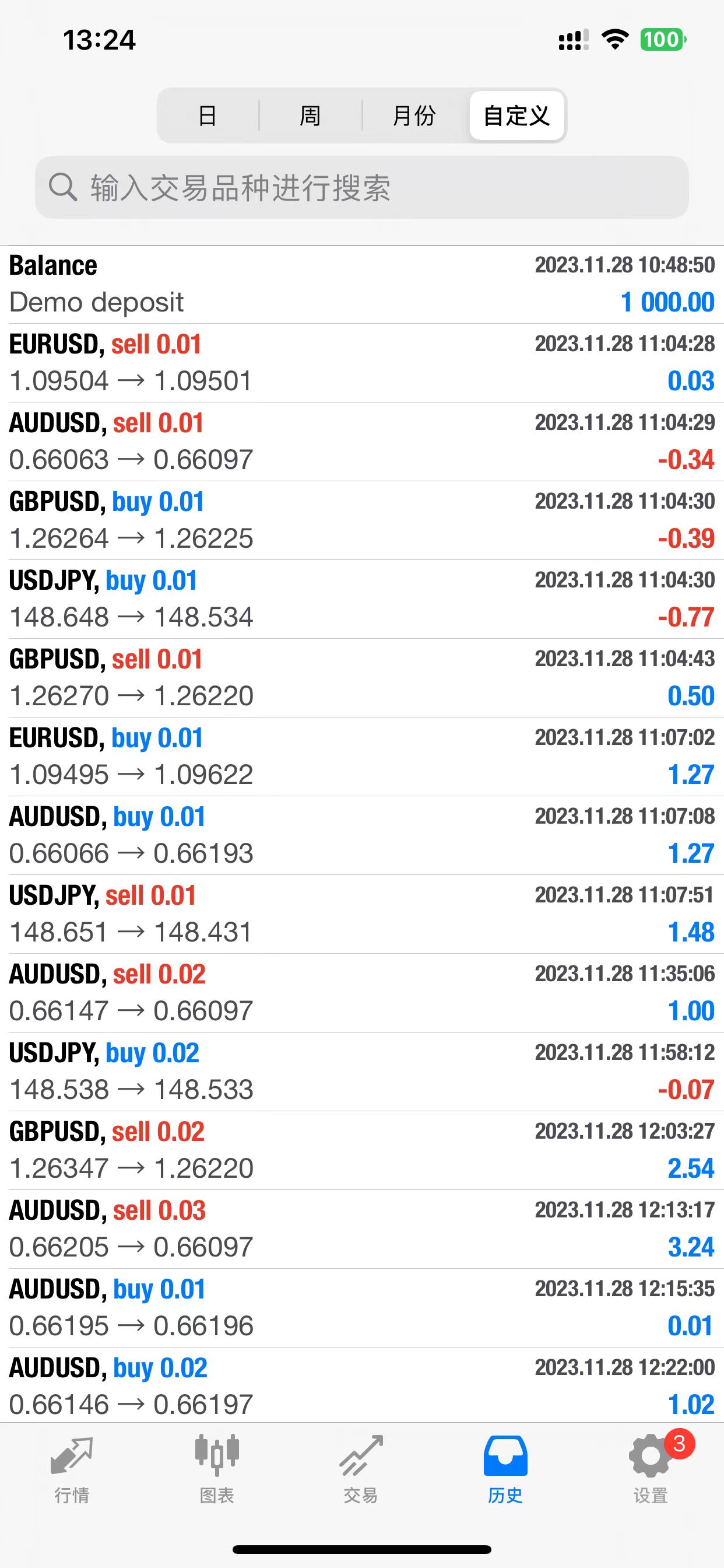The image size is (724, 1568).
Task: Expand the AUDUSD buy 0.02 trade row
Action: pyautogui.click(x=361, y=1385)
